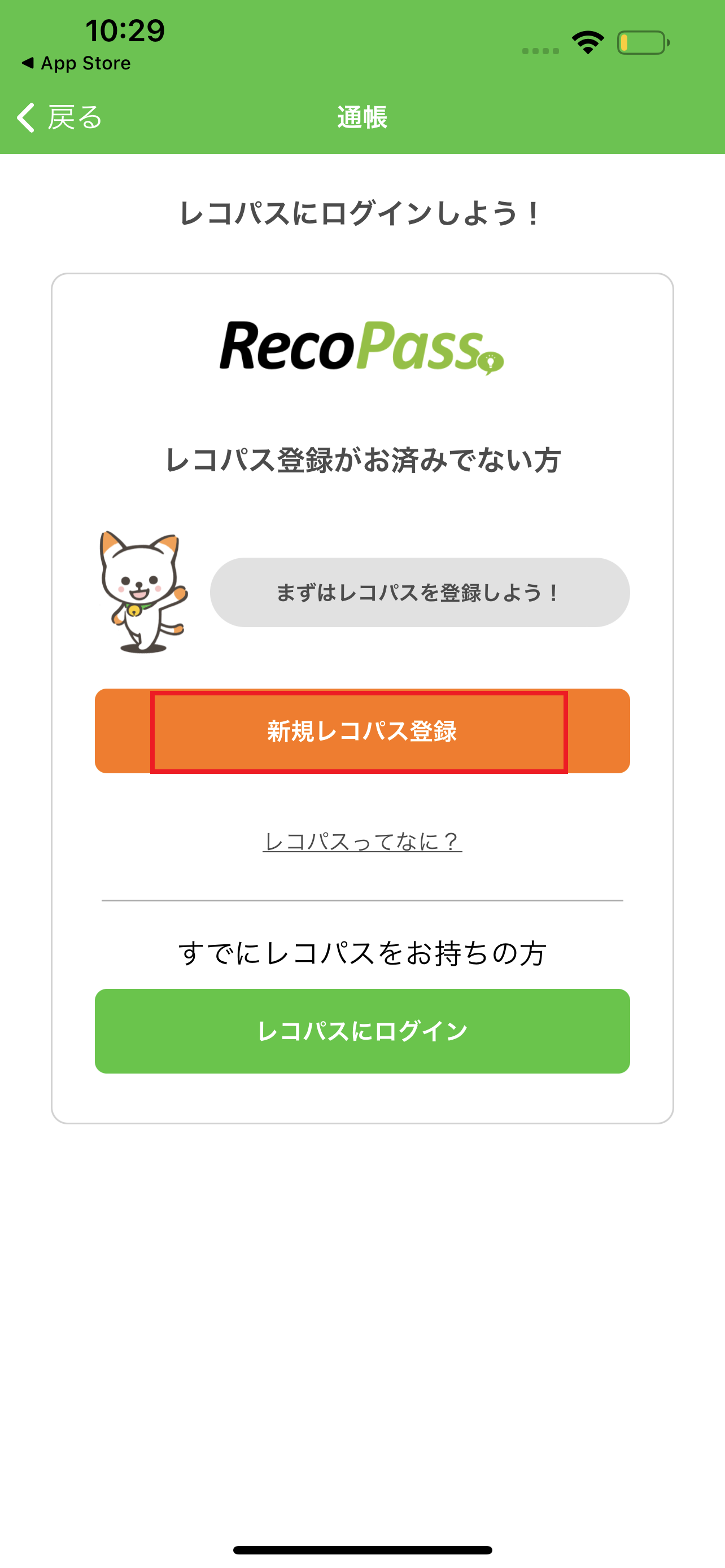Return to App Store via status bar
The image size is (725, 1568).
coord(76,63)
